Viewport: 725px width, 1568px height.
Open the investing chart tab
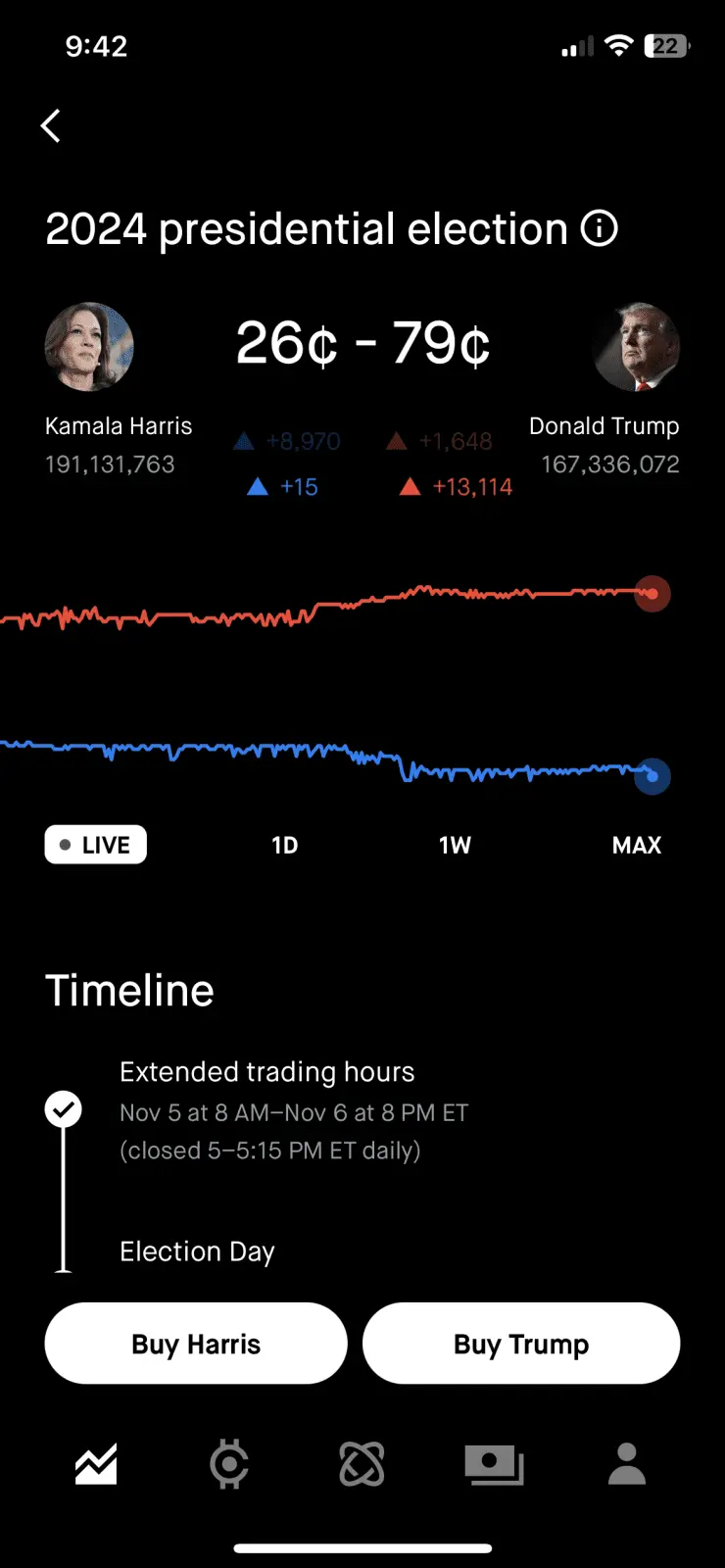[96, 1465]
